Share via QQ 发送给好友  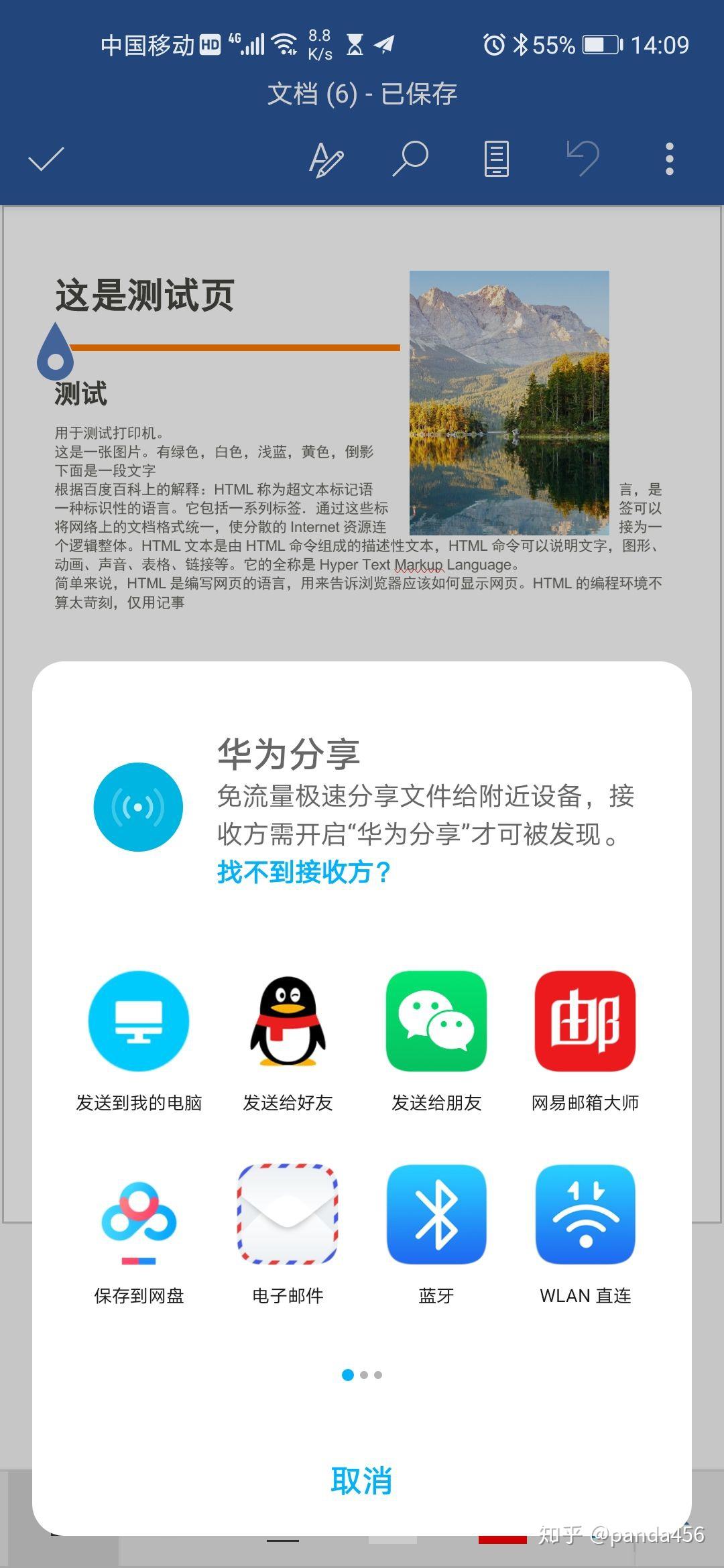point(288,1021)
